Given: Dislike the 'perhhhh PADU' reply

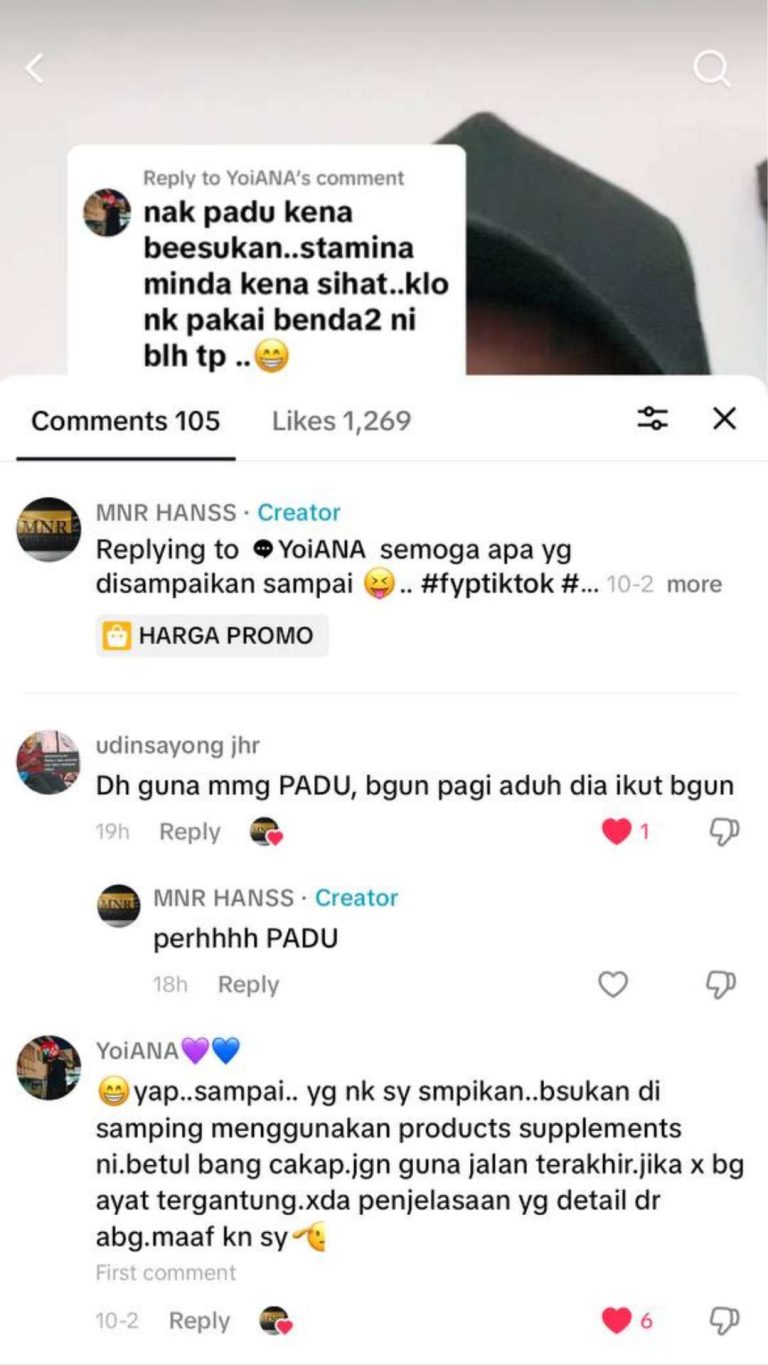Looking at the screenshot, I should 722,985.
